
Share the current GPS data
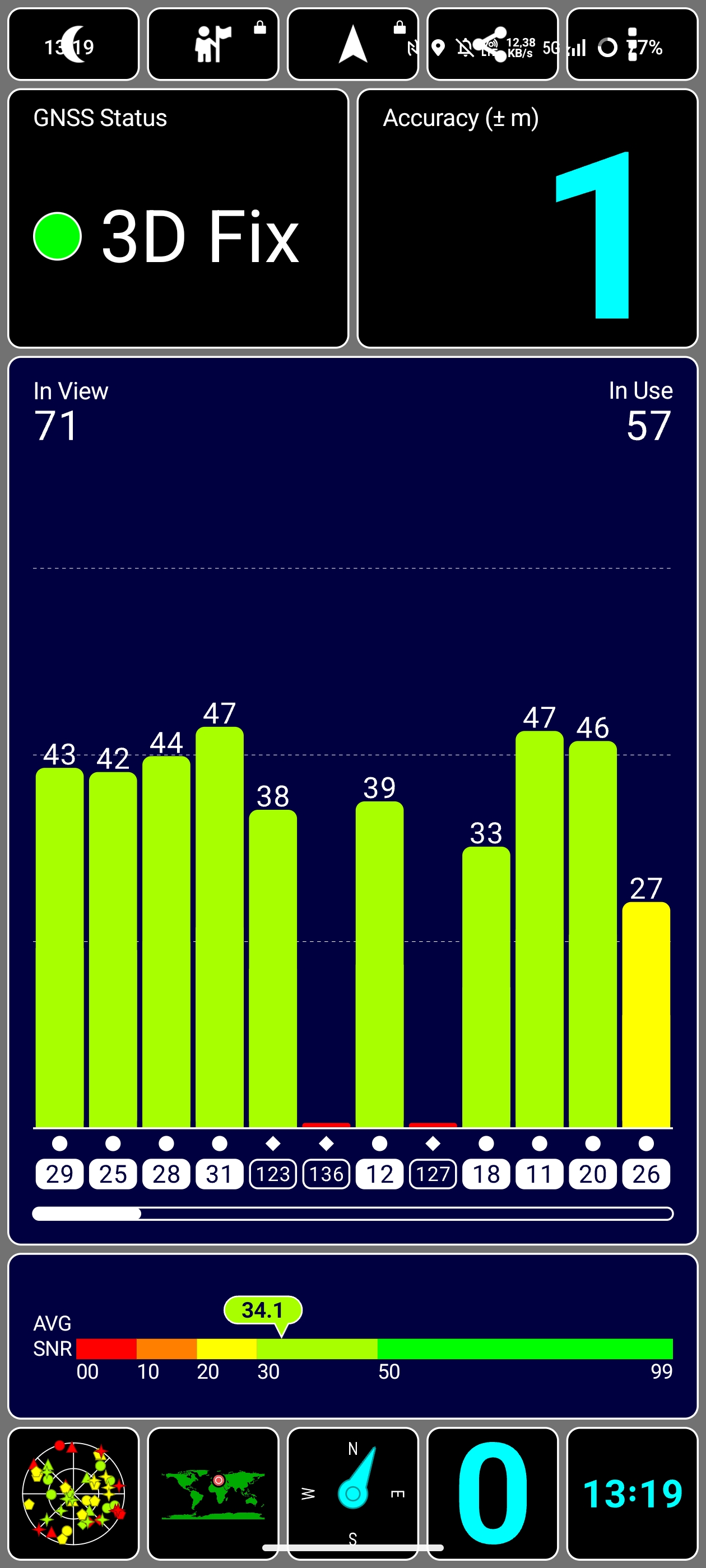(492, 44)
